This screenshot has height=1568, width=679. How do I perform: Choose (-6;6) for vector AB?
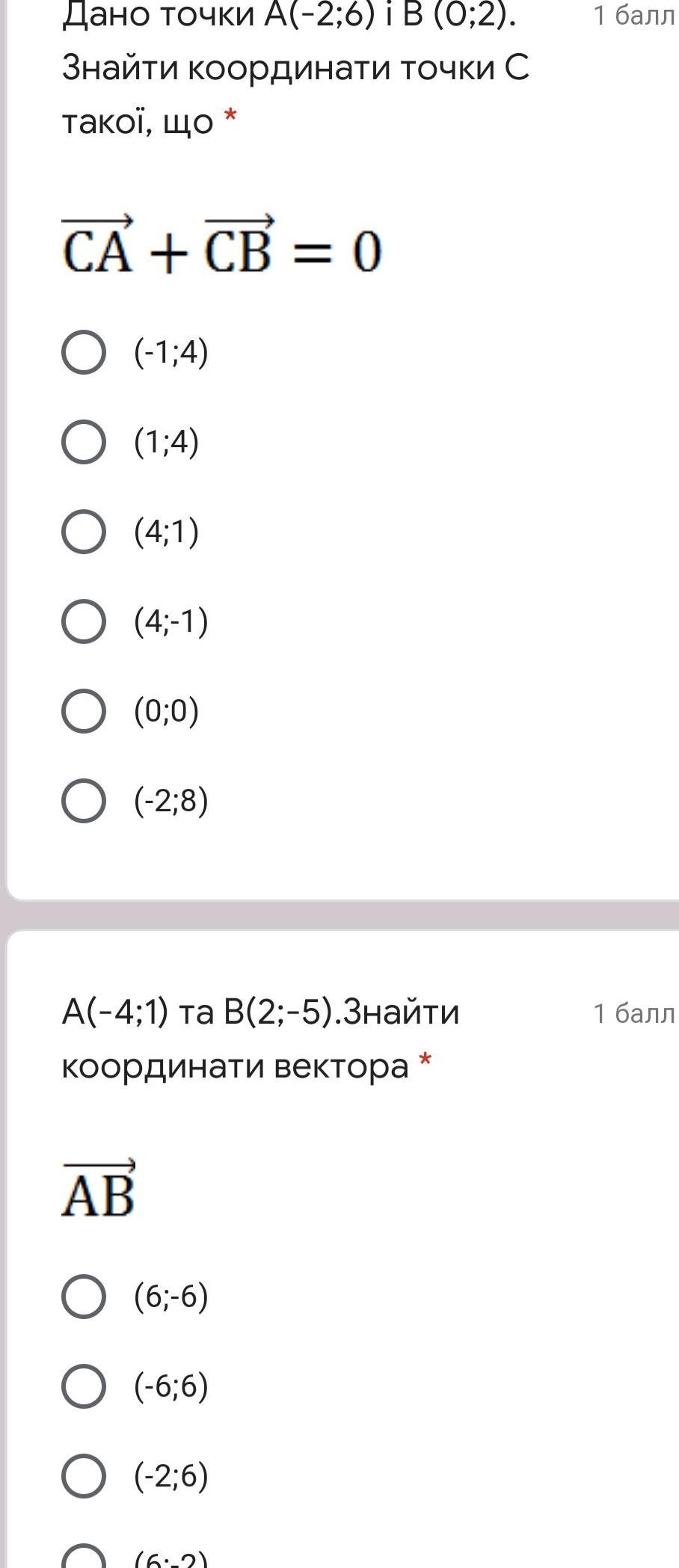click(83, 1386)
